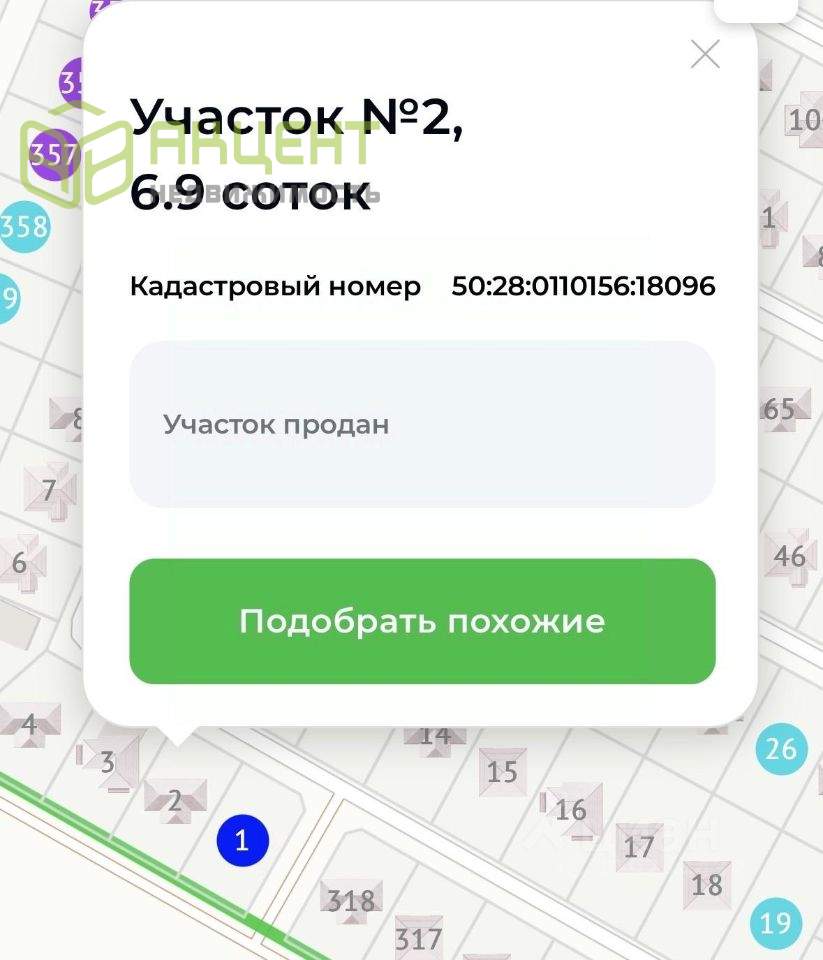Open plot 318 on the map
823x960 pixels.
point(351,901)
